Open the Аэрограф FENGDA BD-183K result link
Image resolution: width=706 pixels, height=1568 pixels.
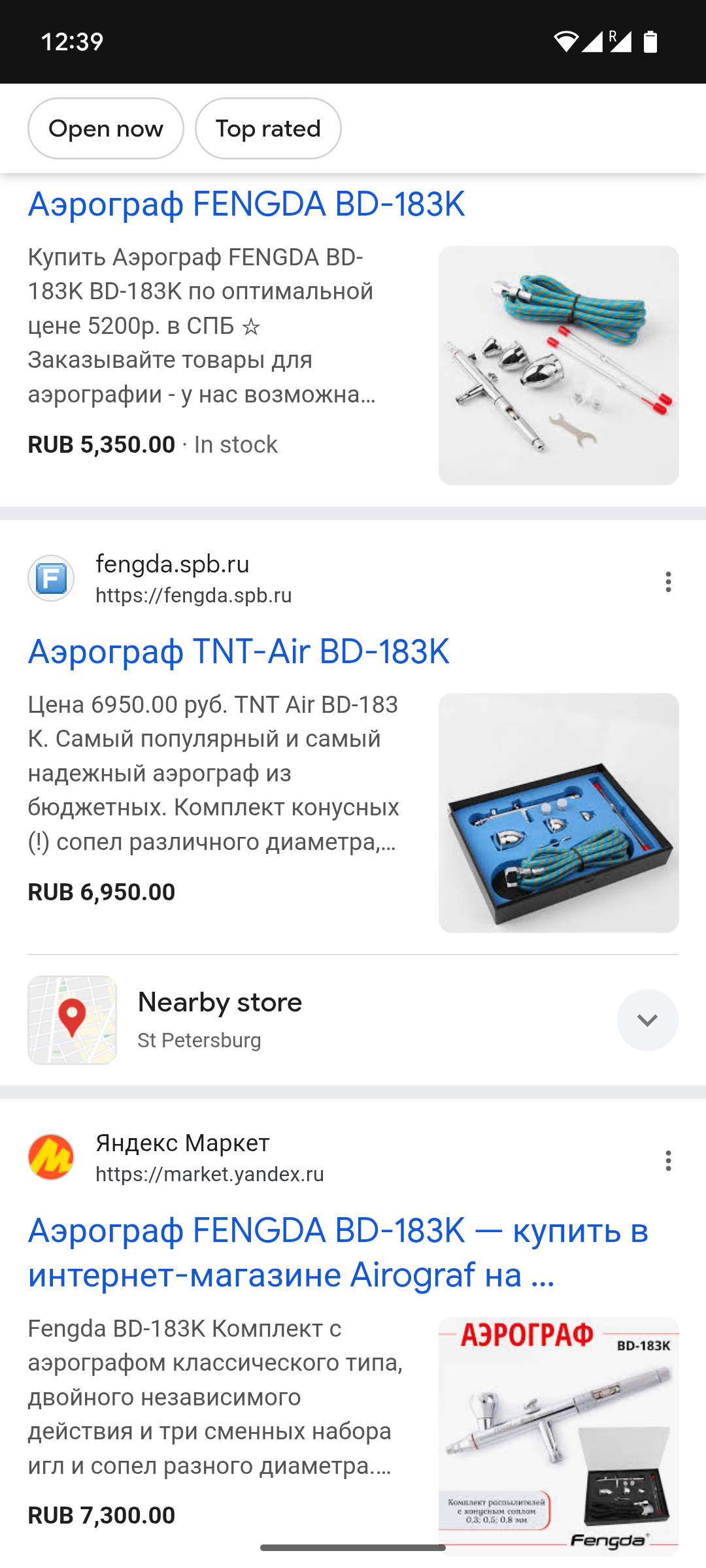[x=246, y=204]
